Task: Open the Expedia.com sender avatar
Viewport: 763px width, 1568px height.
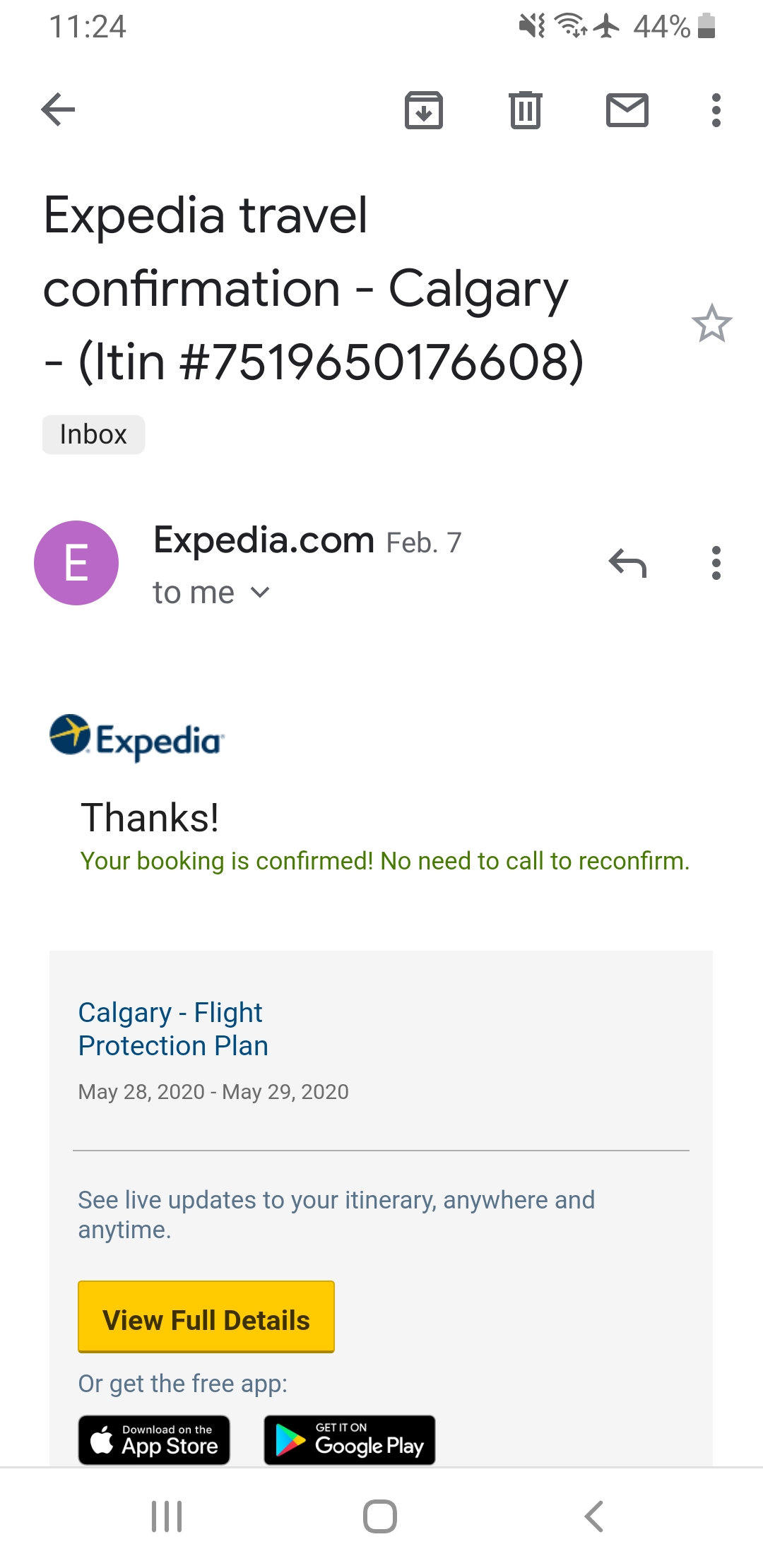Action: (76, 563)
